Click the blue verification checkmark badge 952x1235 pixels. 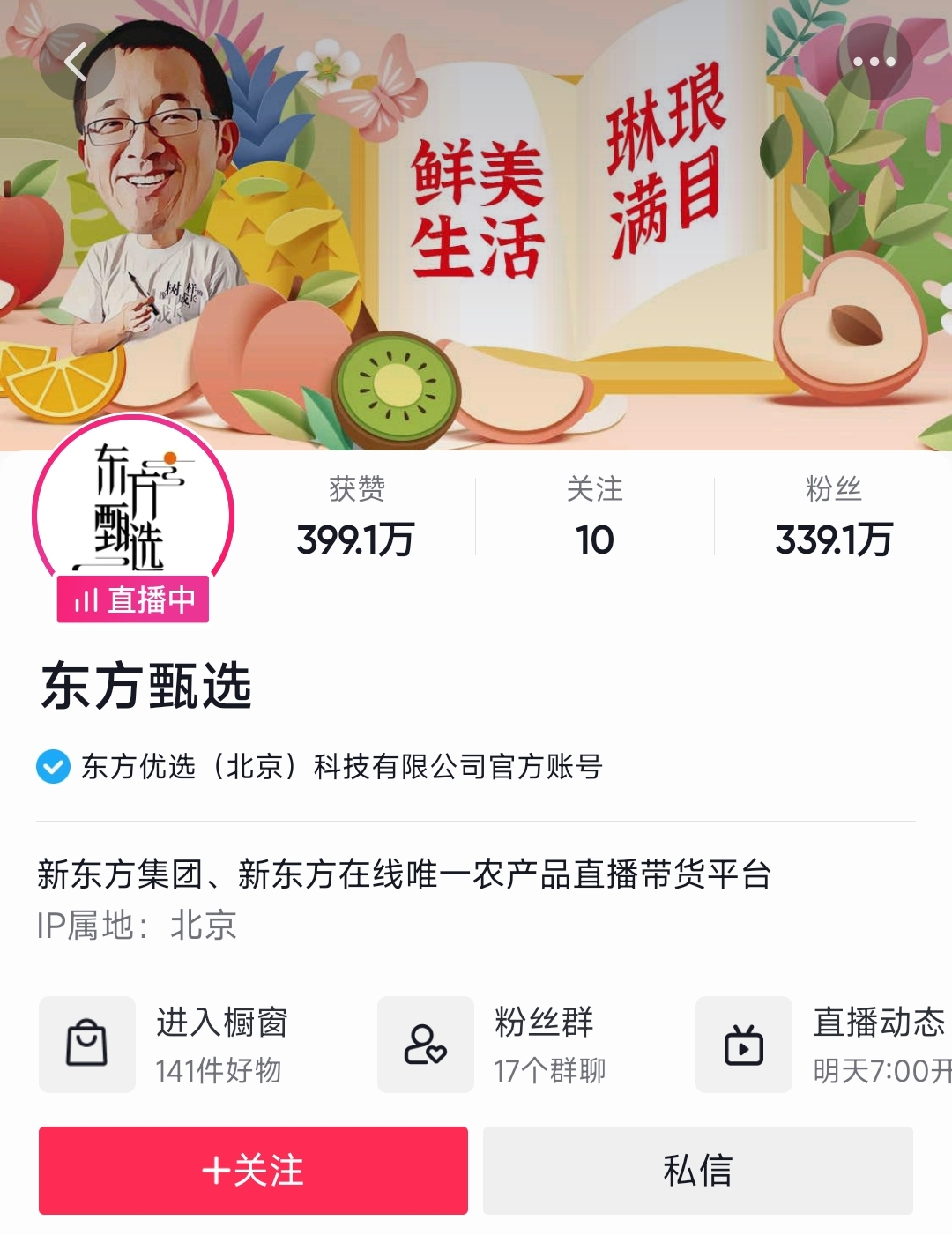point(52,768)
